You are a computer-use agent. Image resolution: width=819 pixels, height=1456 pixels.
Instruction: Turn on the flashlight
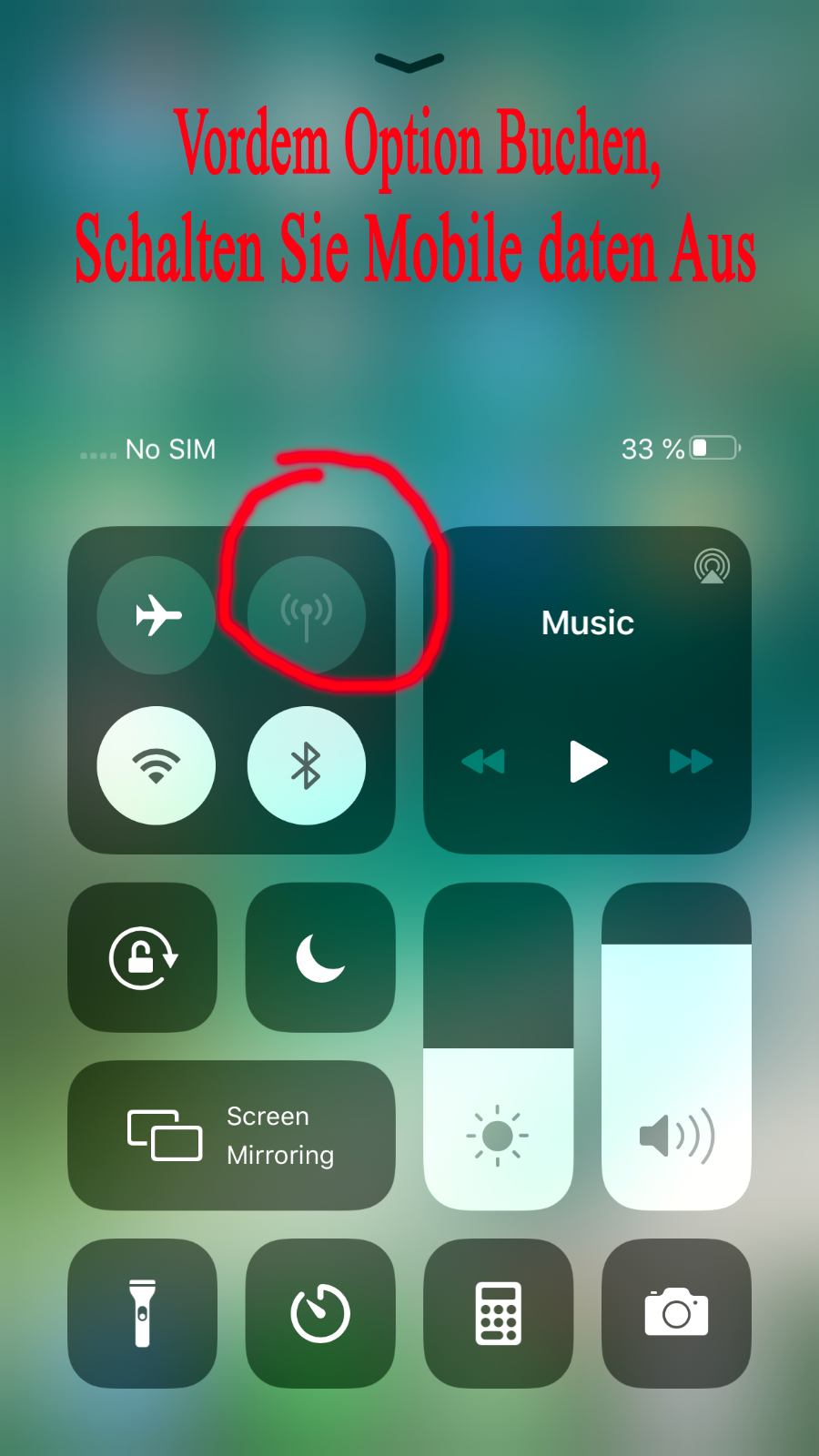click(x=143, y=1313)
